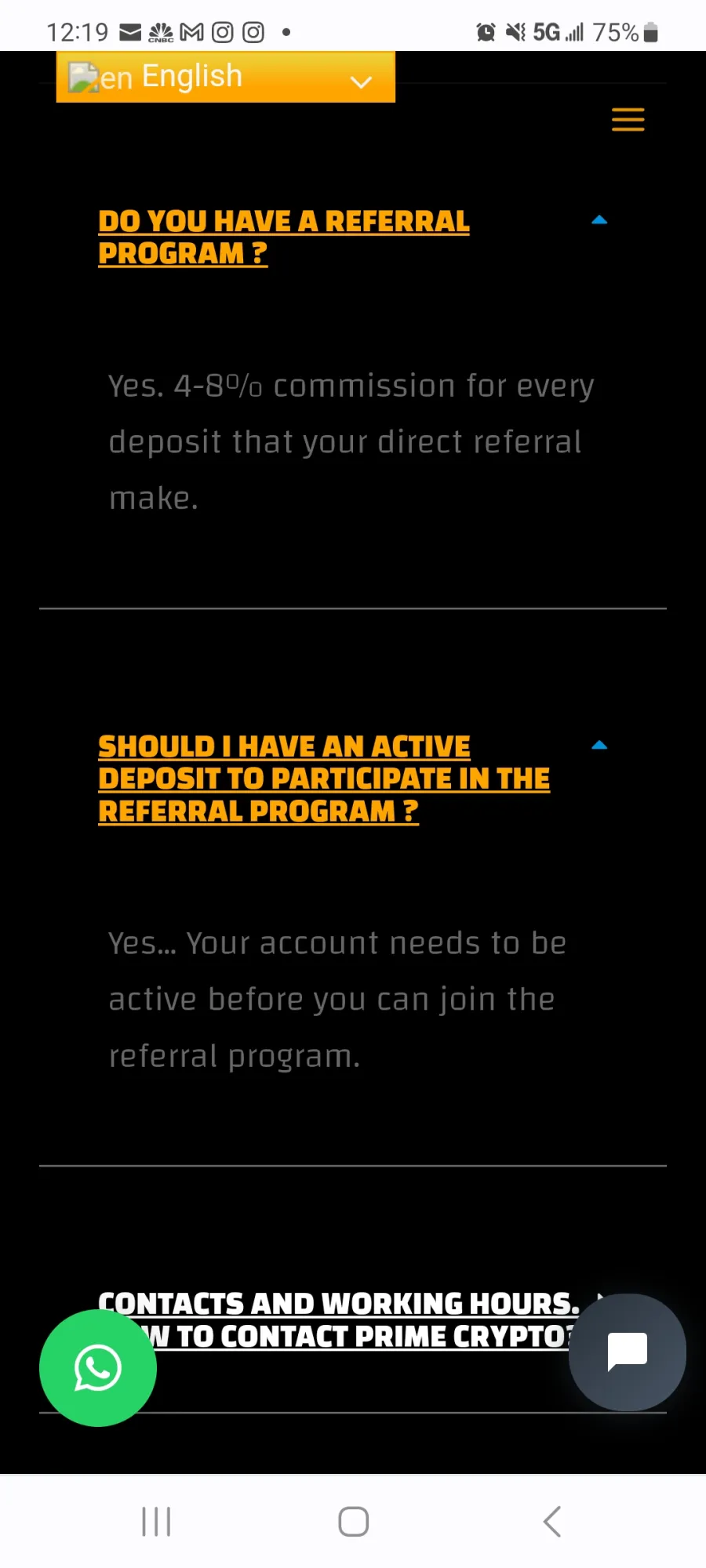
Task: Open the live chat bubble
Action: [628, 1352]
